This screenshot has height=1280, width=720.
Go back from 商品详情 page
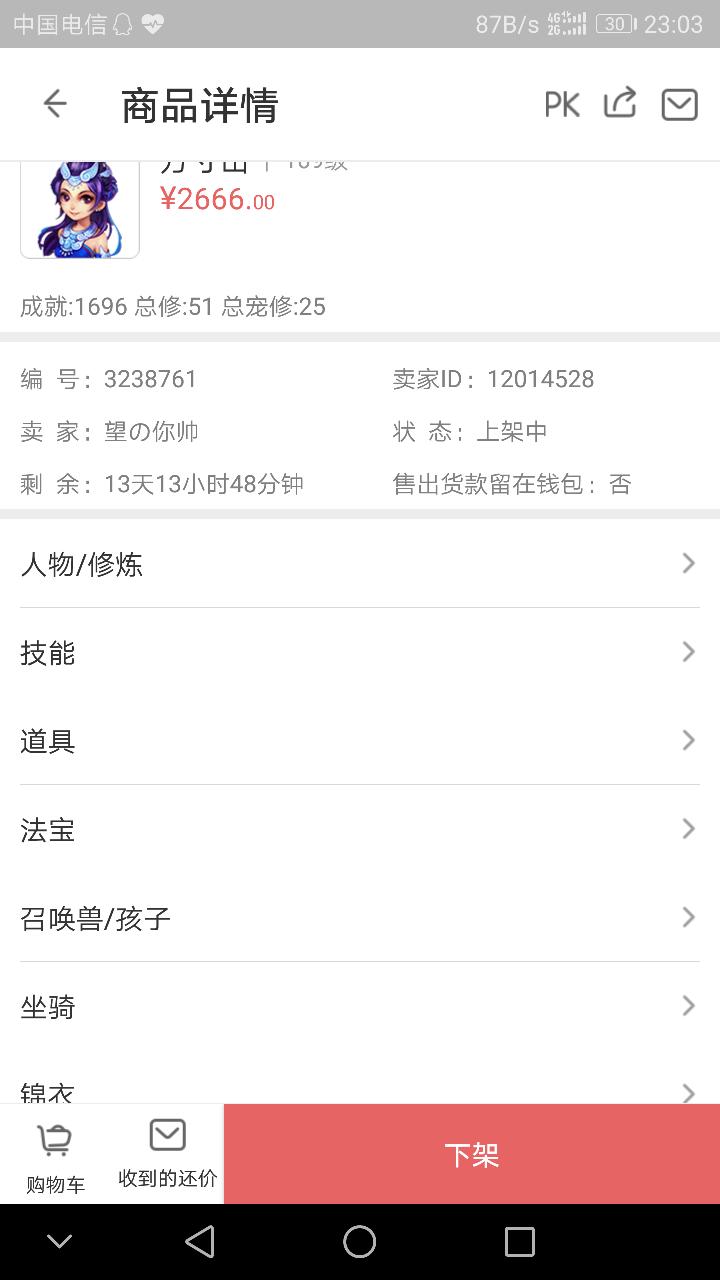tap(55, 104)
